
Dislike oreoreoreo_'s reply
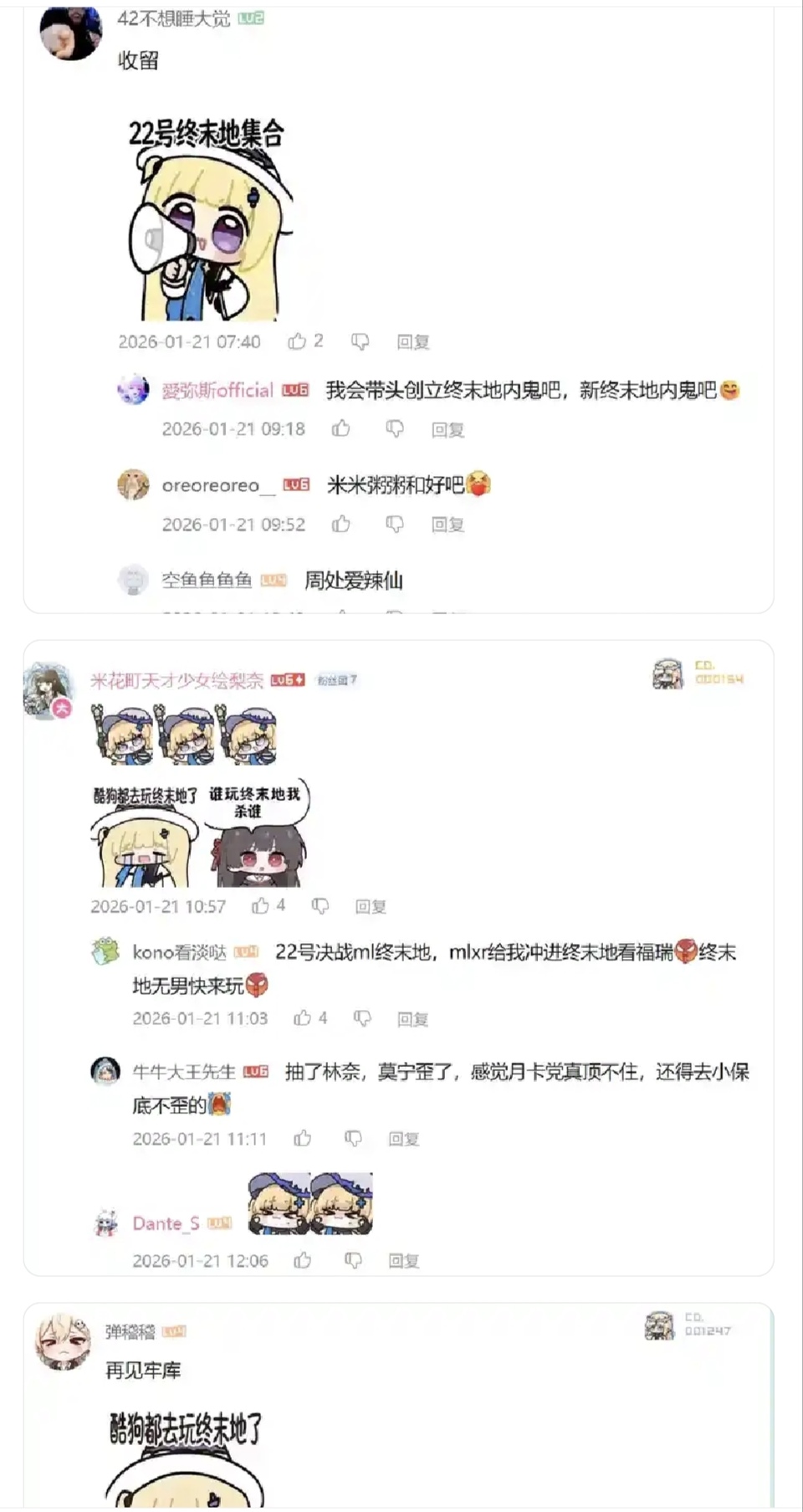395,524
